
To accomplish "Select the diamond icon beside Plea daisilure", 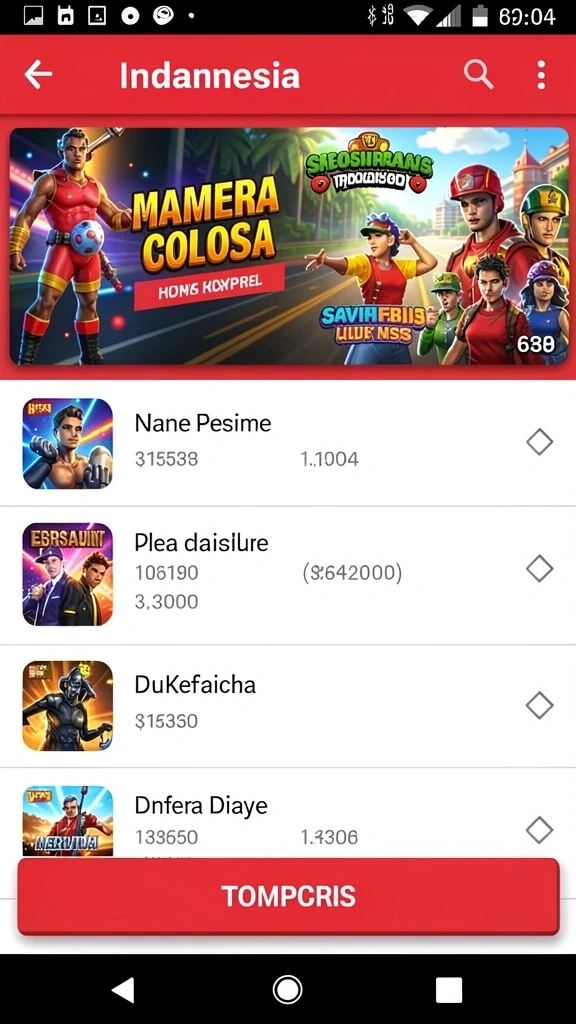I will (539, 568).
